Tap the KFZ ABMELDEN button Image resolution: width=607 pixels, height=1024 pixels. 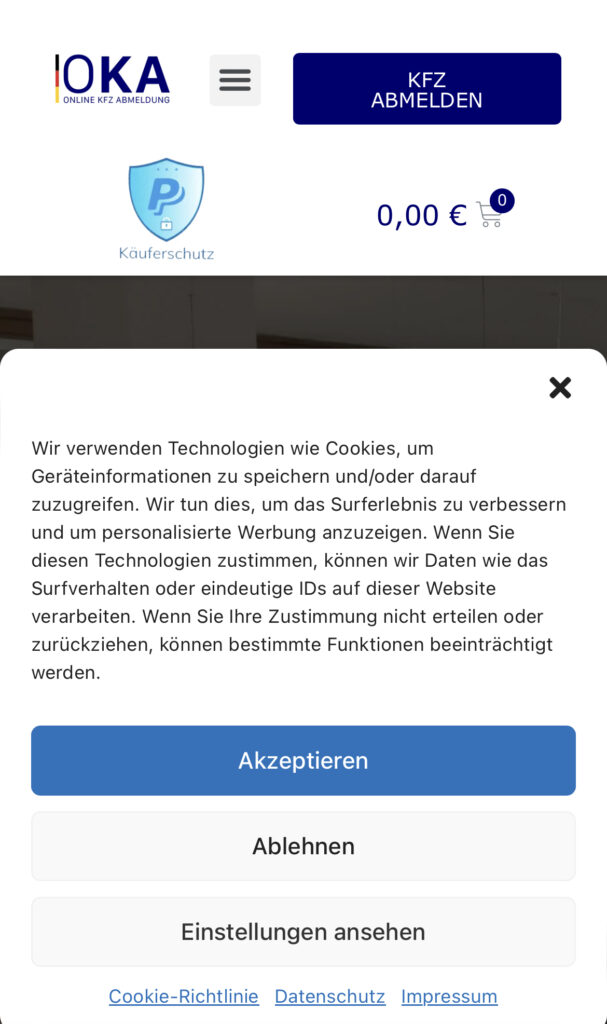(x=427, y=89)
